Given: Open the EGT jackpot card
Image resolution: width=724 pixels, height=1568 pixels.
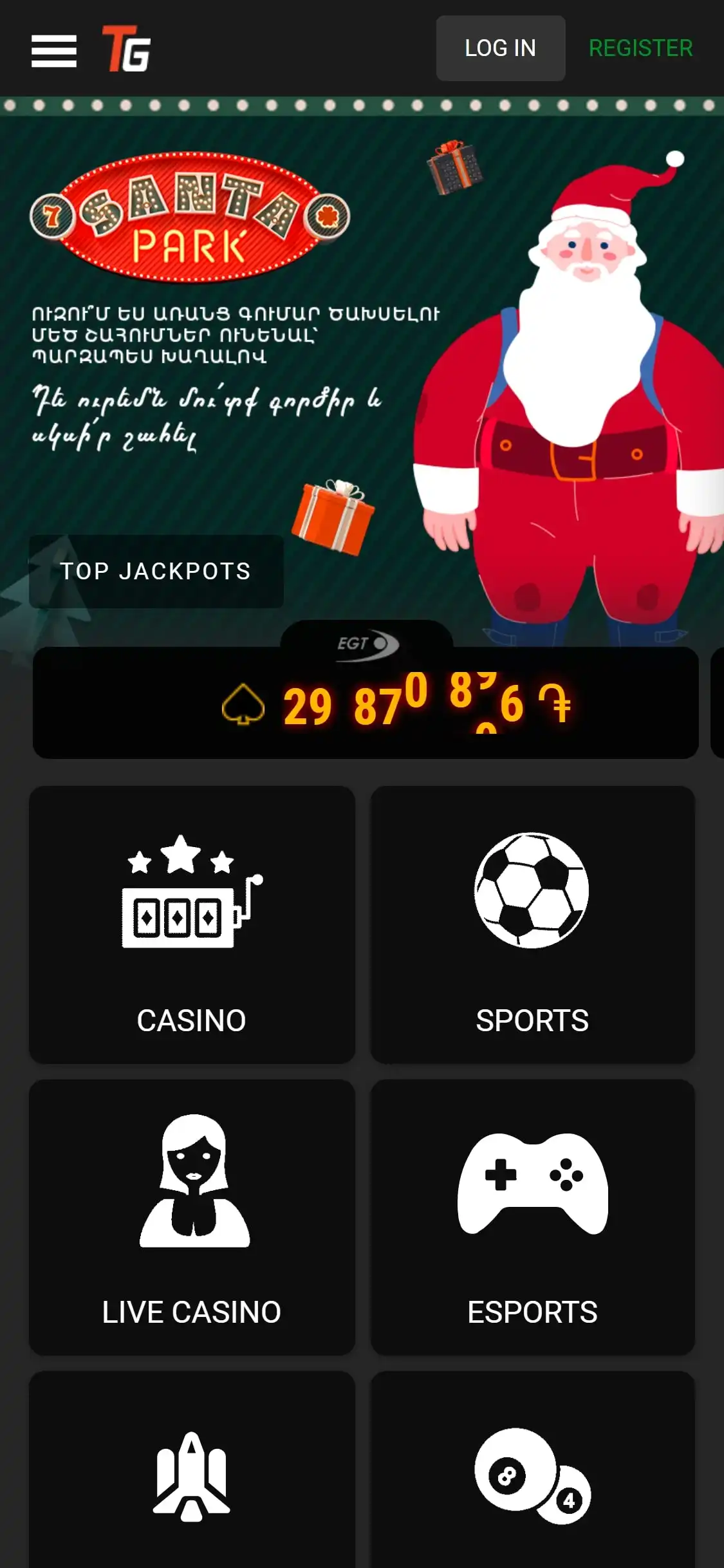Looking at the screenshot, I should click(365, 703).
